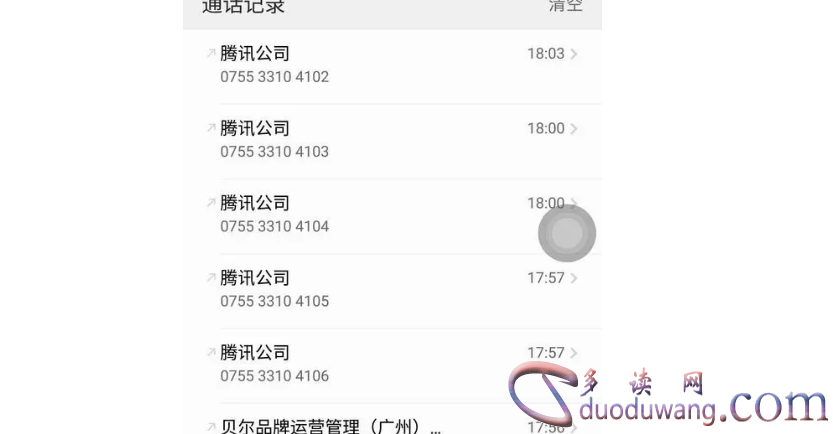Clear the call log with 清空
This screenshot has height=434, width=833.
point(565,7)
